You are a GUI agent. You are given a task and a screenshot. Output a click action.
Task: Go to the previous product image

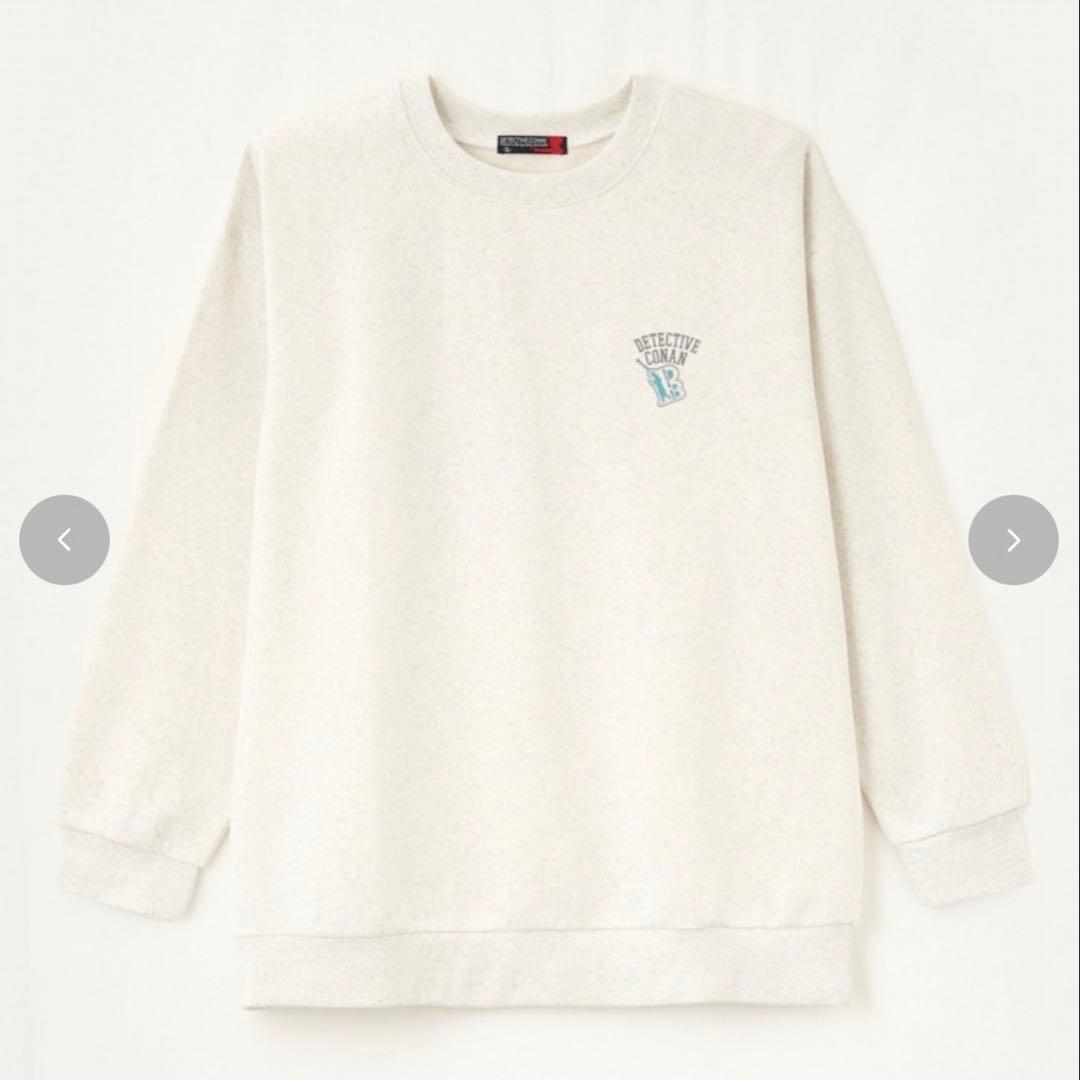[x=64, y=540]
